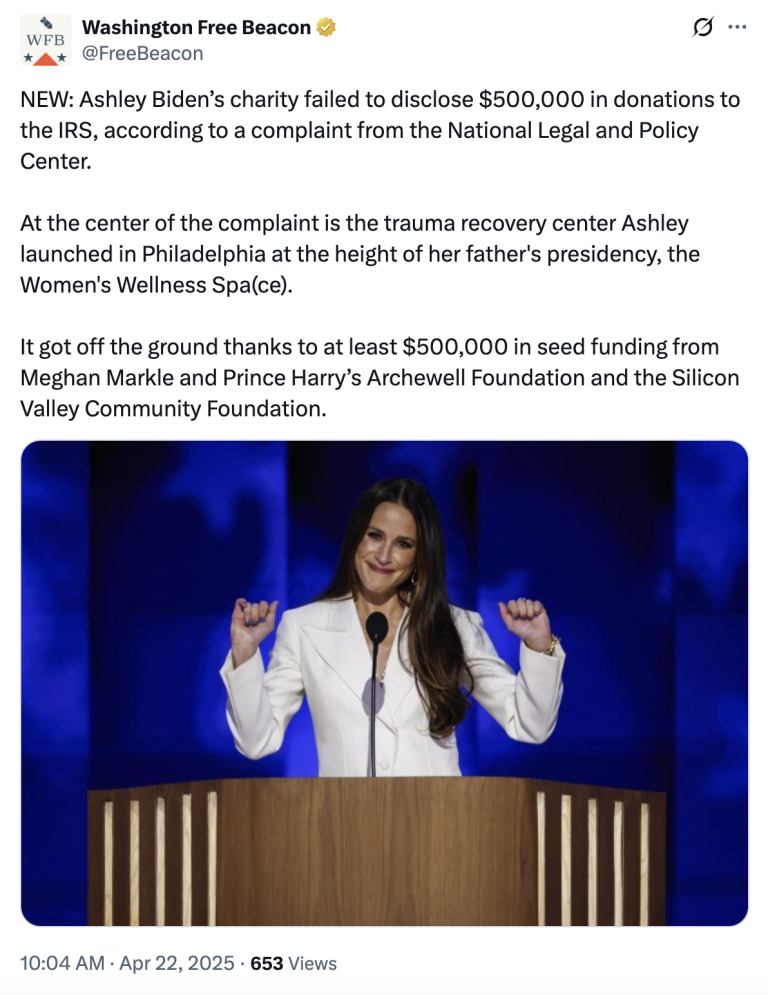This screenshot has width=768, height=995.
Task: Open the 10:04 AM · Apr 22, 2025 timestamp
Action: 126,964
